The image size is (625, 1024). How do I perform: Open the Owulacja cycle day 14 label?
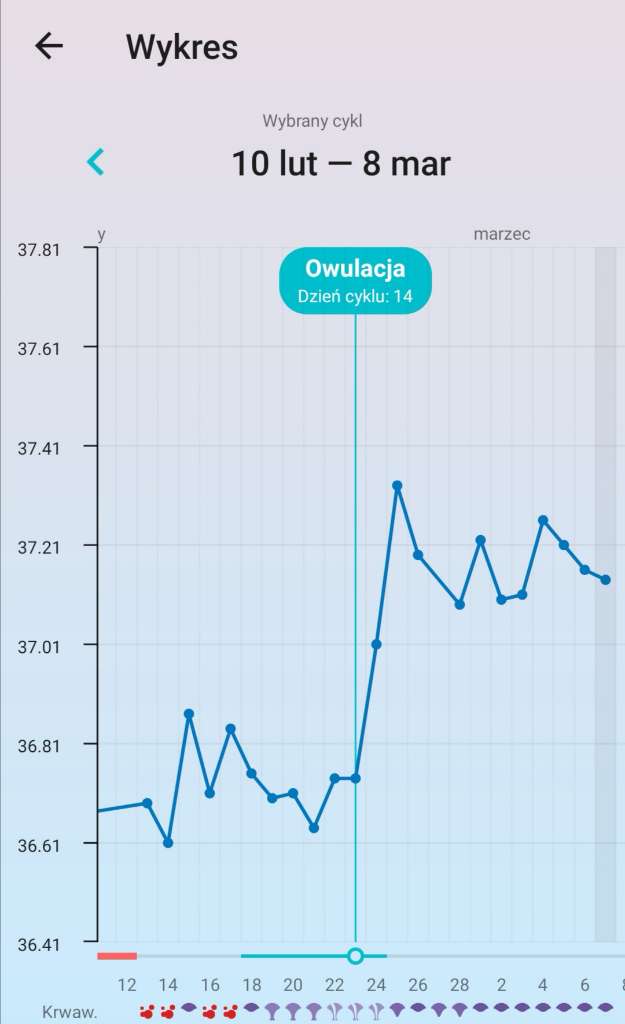pos(355,281)
